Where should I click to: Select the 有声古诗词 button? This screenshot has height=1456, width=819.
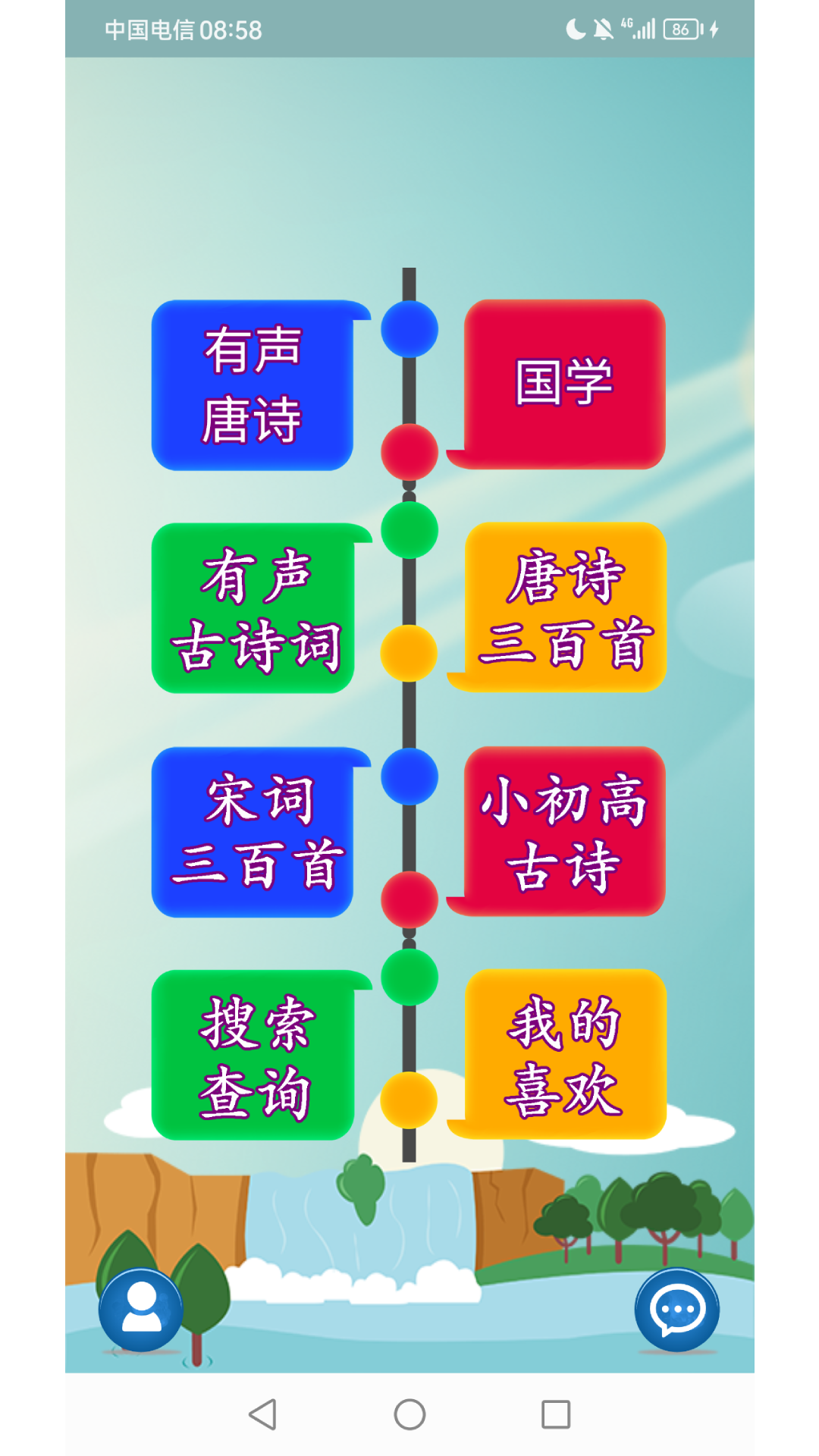tap(253, 608)
